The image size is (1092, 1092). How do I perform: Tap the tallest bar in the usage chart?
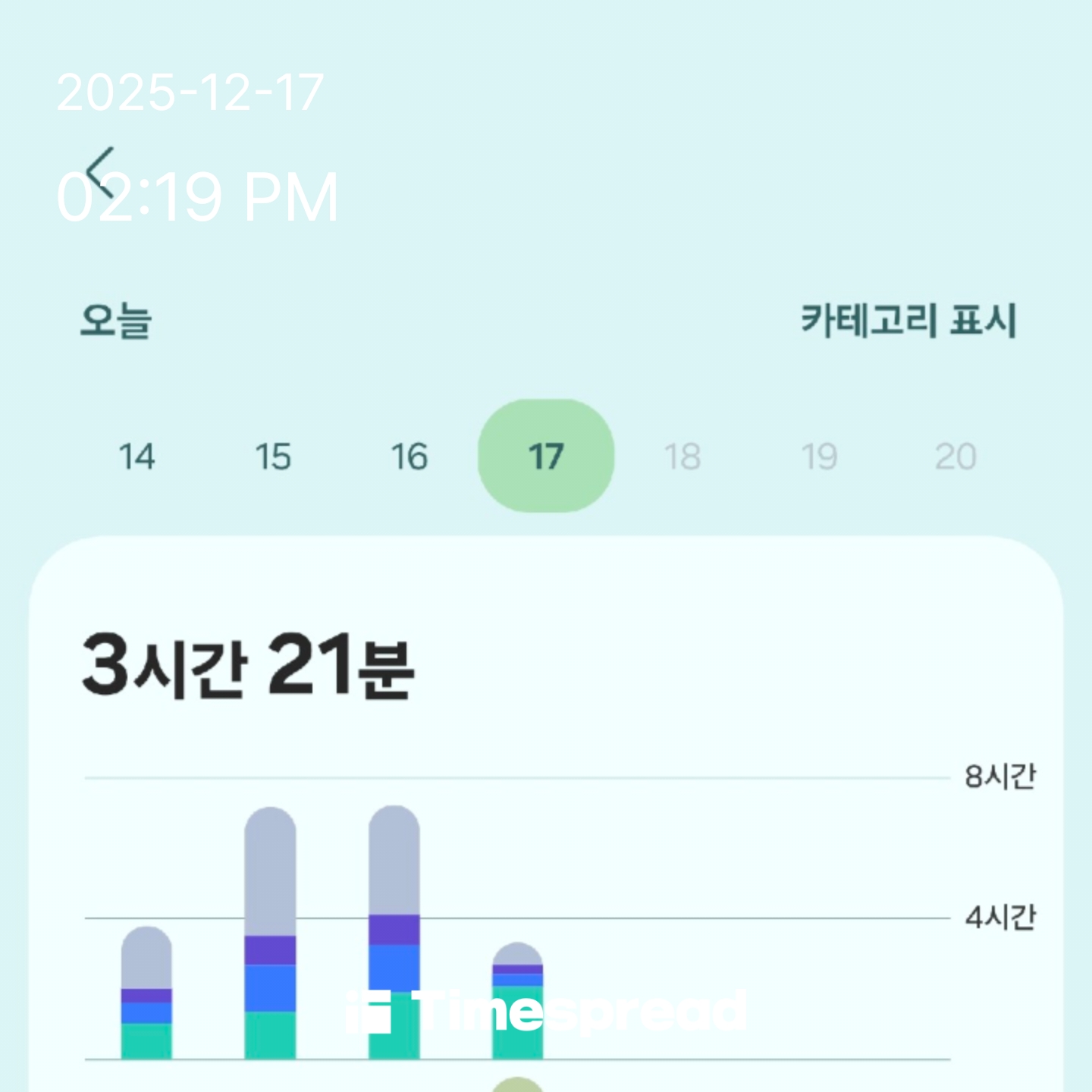click(394, 933)
